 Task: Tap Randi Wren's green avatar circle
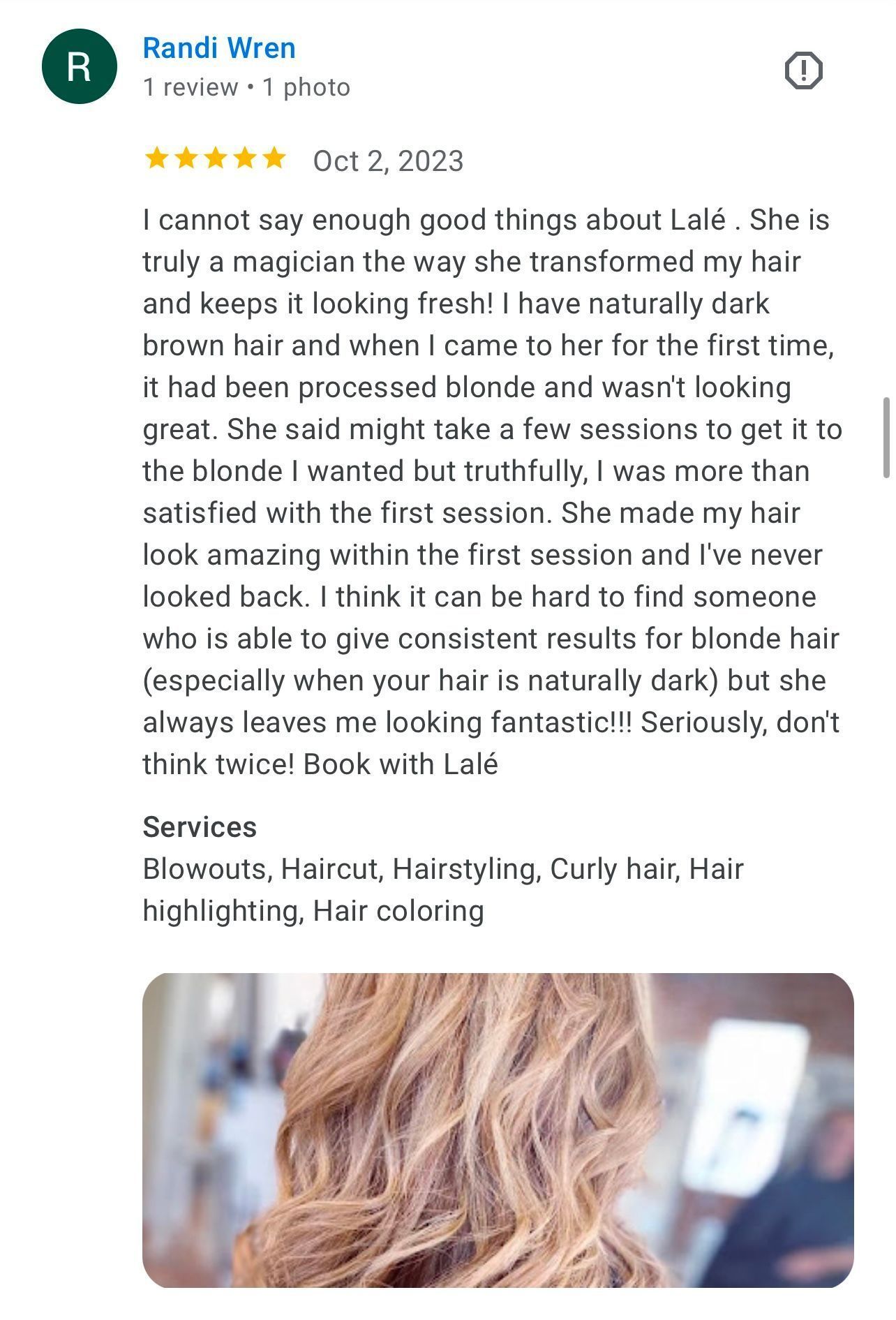tap(79, 67)
